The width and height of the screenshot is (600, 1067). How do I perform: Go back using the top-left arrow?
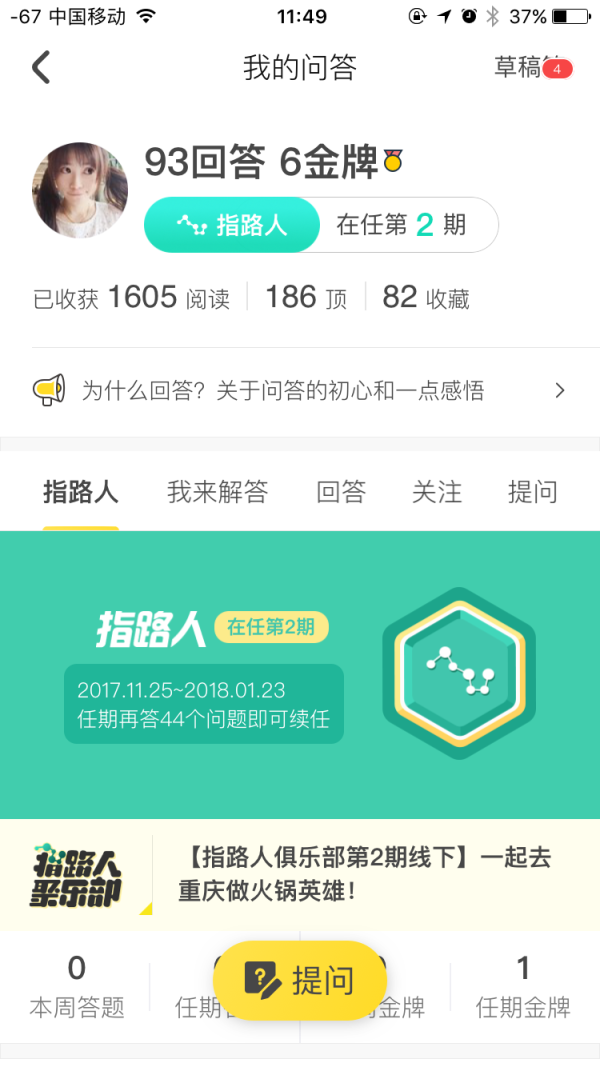(41, 68)
